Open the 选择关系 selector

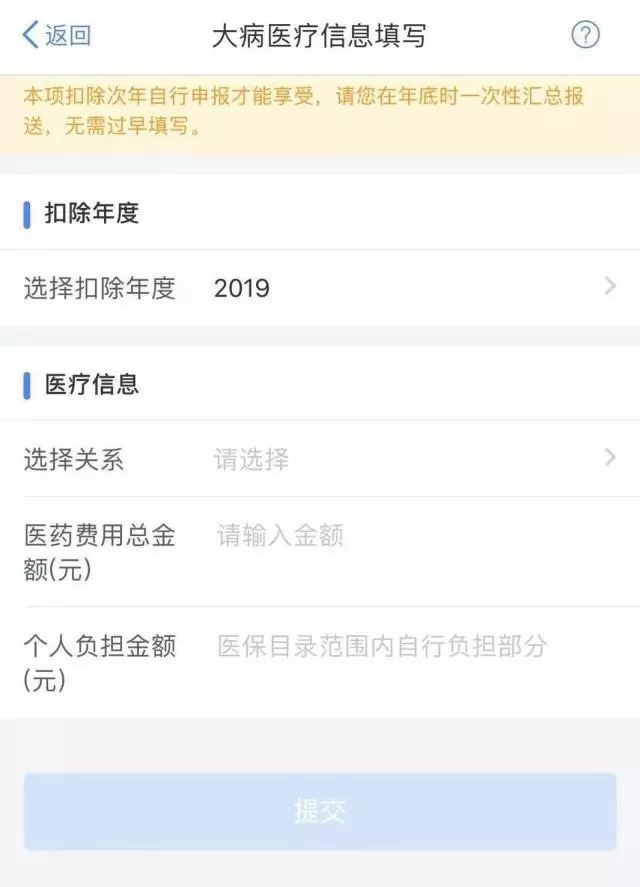pyautogui.click(x=320, y=459)
